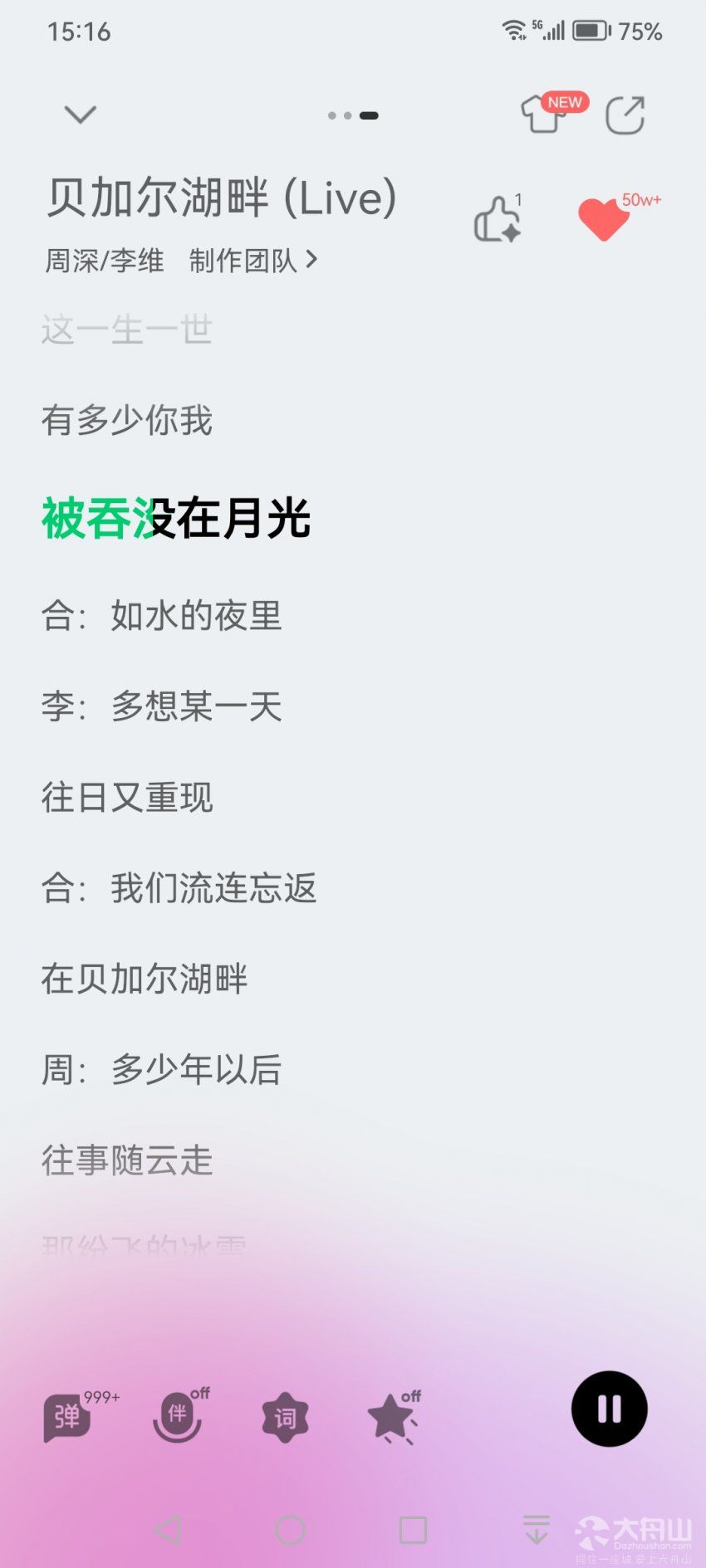Toggle the 伴 accompaniment mode

(x=178, y=1417)
